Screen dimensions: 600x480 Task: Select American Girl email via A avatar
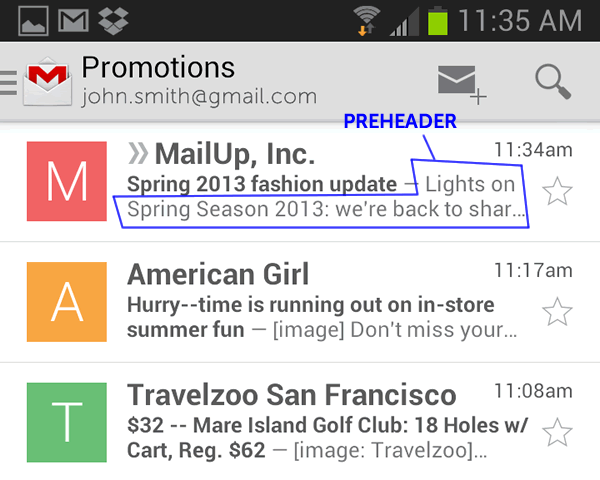[x=67, y=301]
